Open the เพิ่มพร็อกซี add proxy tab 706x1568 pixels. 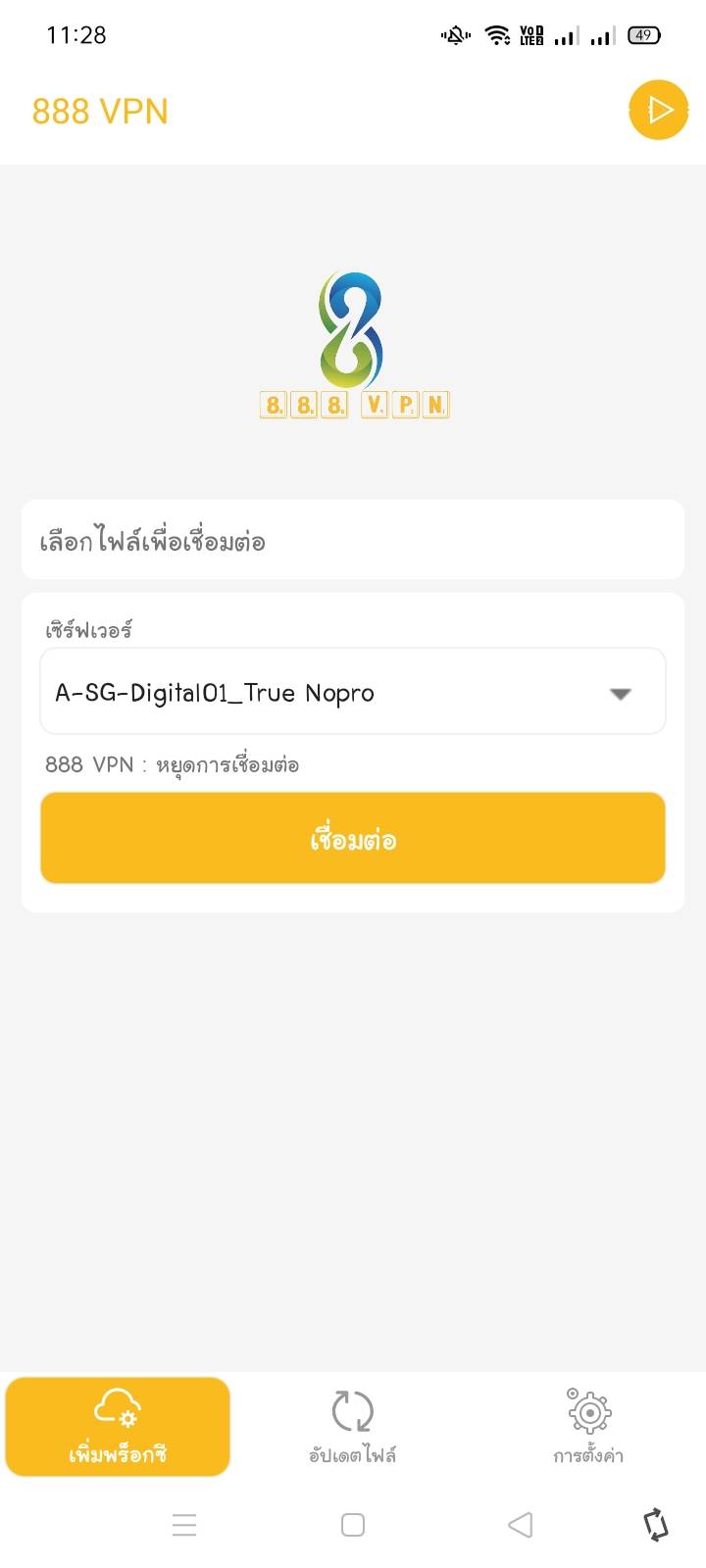click(118, 1426)
